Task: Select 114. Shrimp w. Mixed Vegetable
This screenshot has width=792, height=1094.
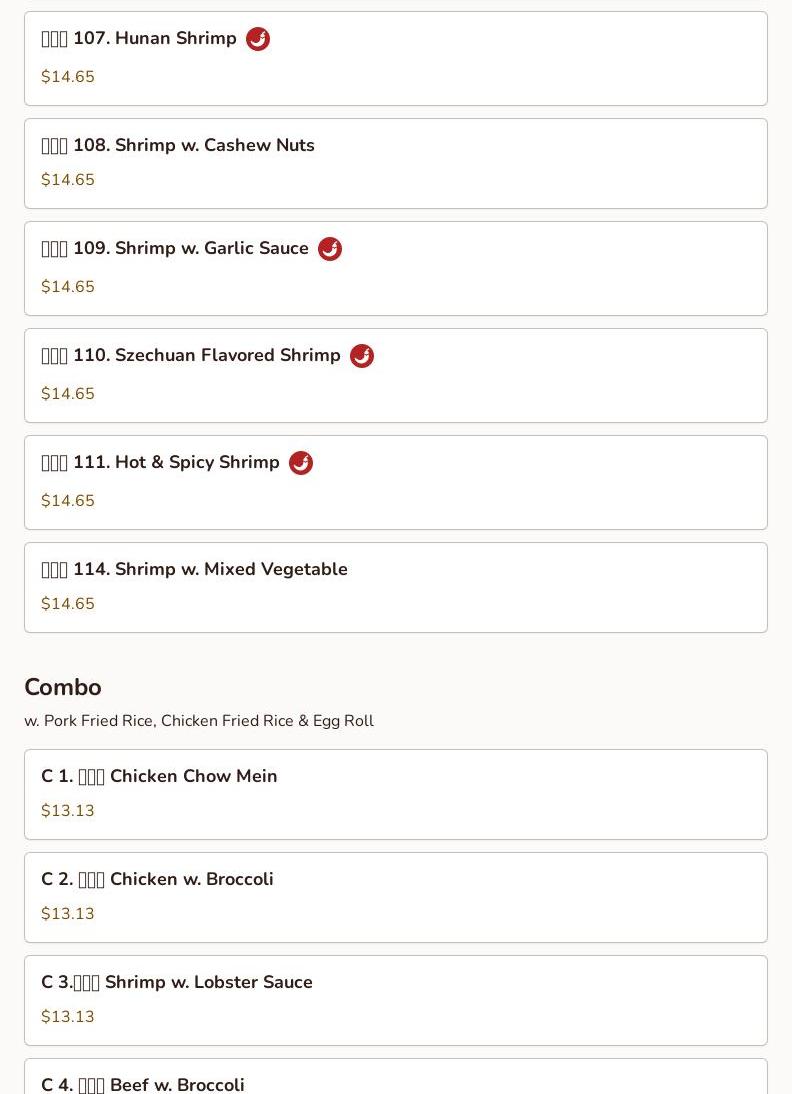Action: click(395, 587)
